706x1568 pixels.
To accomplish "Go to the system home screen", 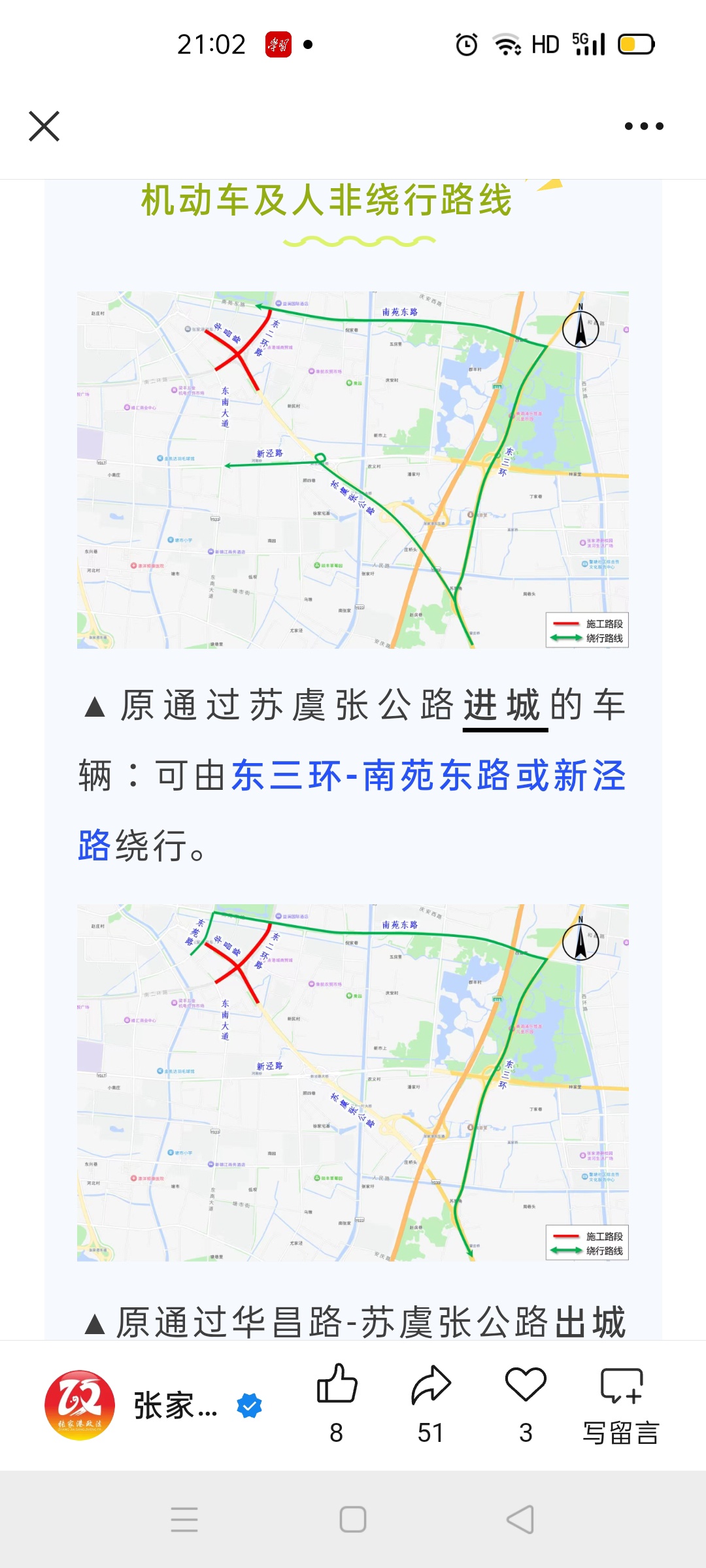I will 353,1520.
